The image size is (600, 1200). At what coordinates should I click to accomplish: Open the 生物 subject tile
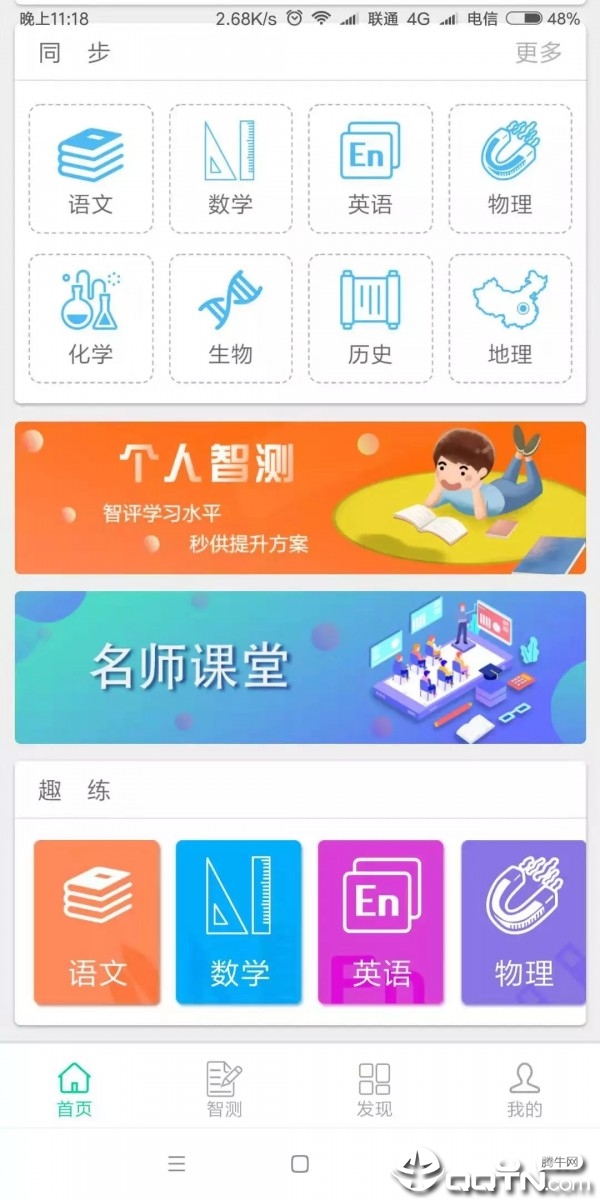pos(230,318)
